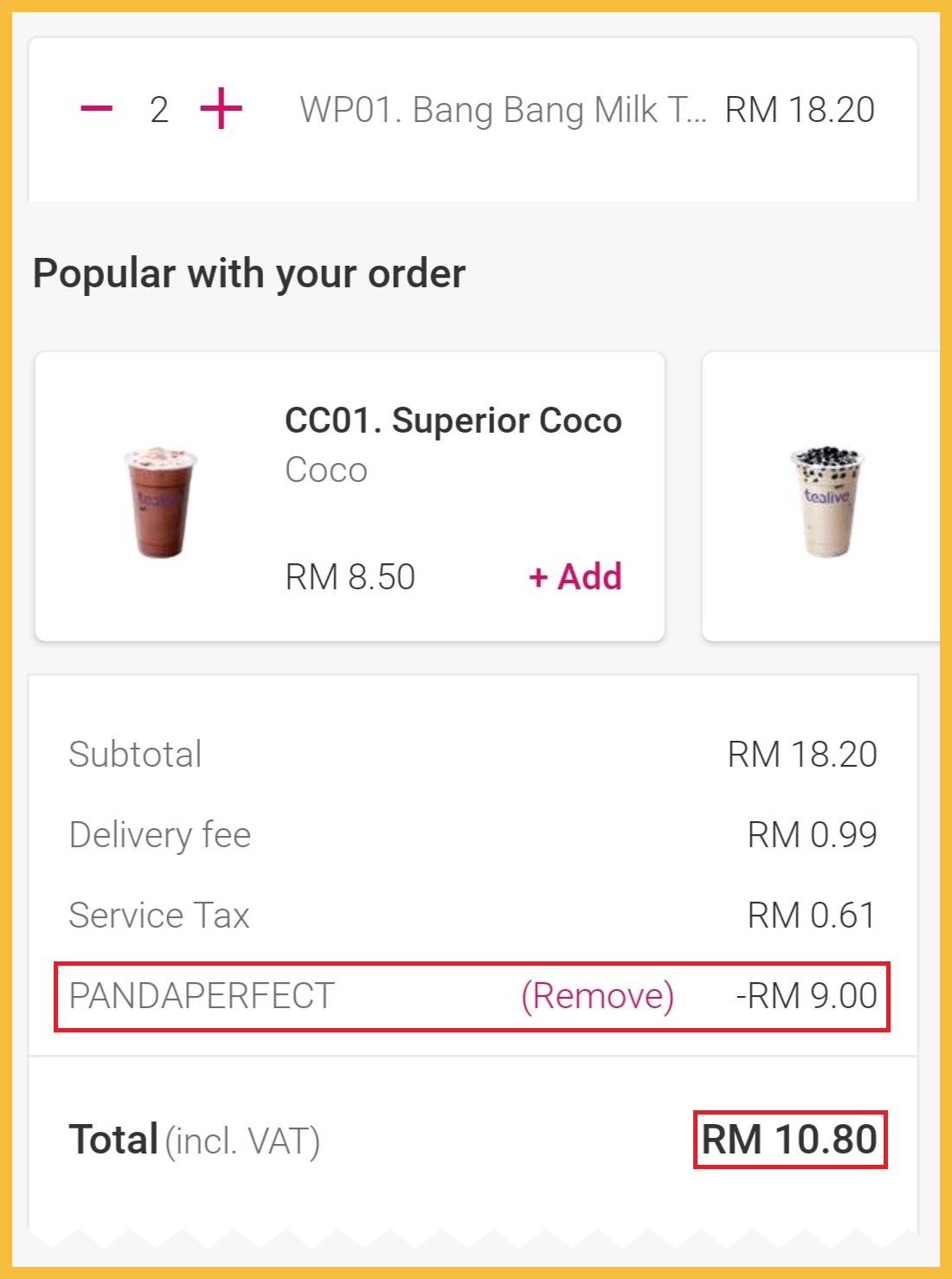Add CC01. Superior Coco to order
This screenshot has height=1279, width=952.
tap(576, 576)
